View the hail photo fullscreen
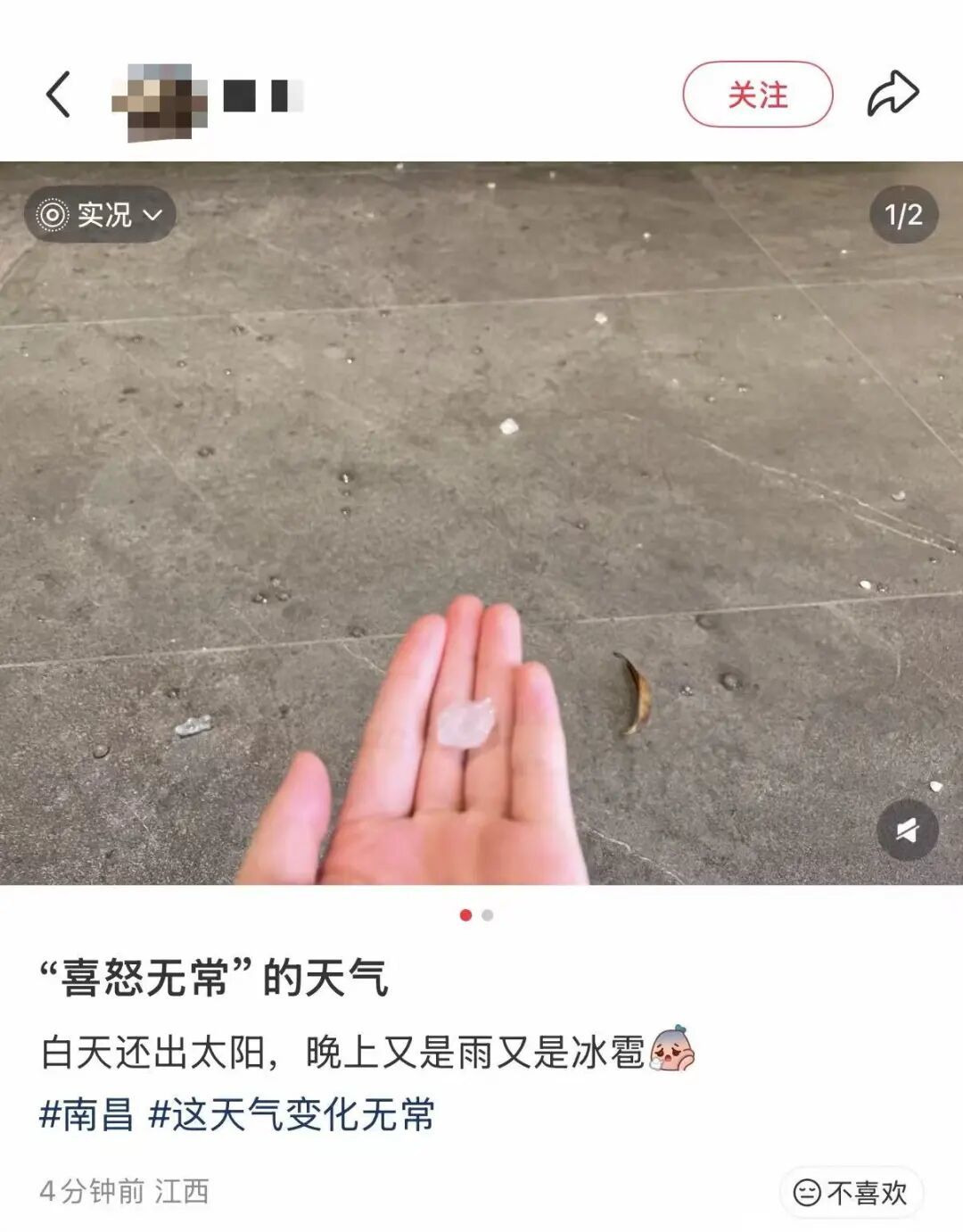This screenshot has height=1232, width=963. click(x=481, y=500)
